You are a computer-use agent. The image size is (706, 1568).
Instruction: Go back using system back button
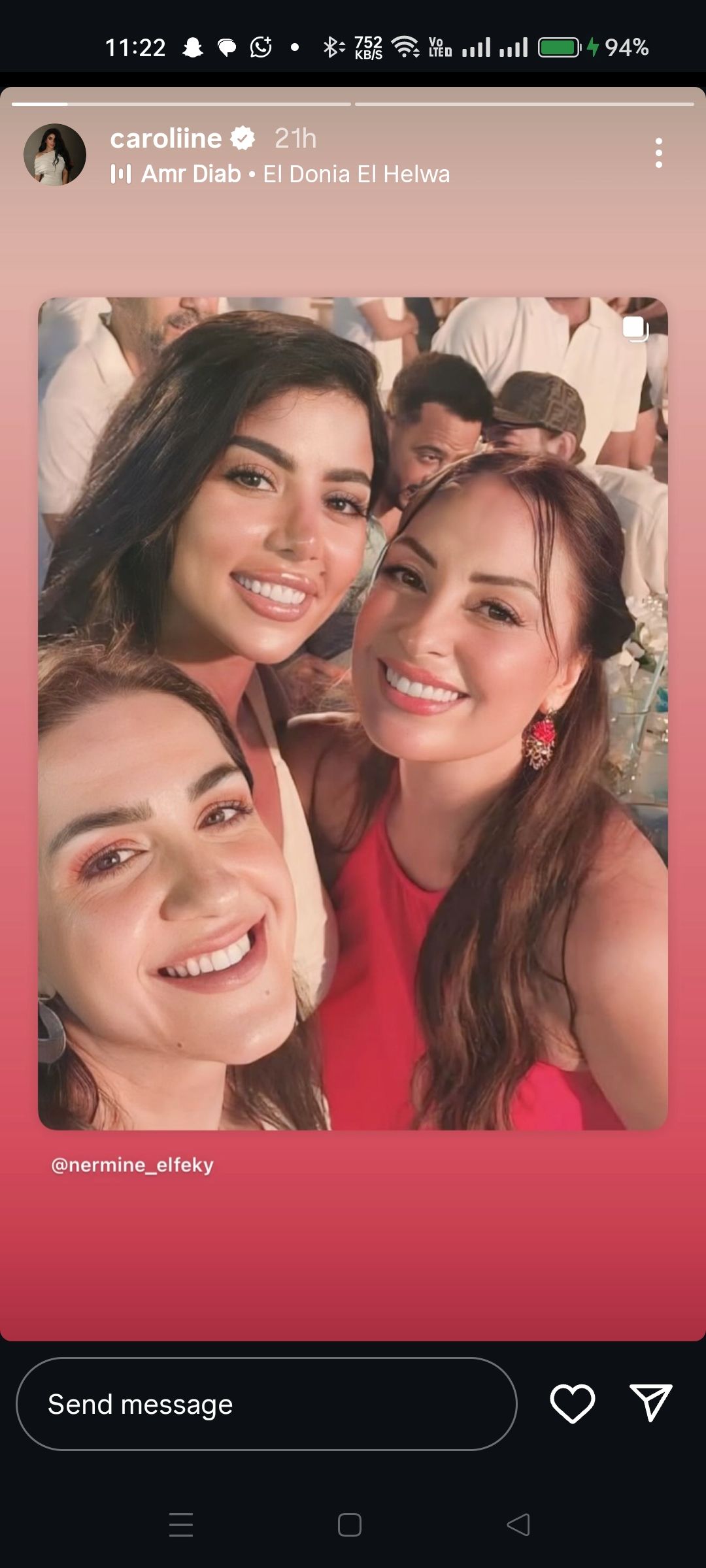pos(518,1525)
